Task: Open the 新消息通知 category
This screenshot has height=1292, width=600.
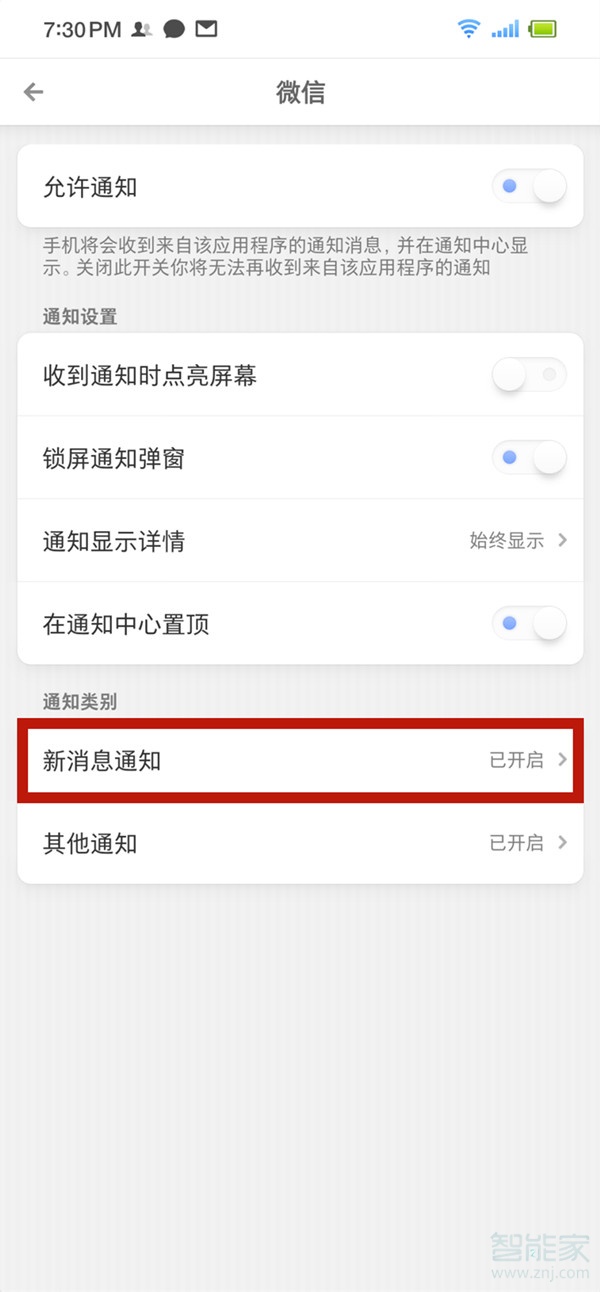Action: click(300, 761)
